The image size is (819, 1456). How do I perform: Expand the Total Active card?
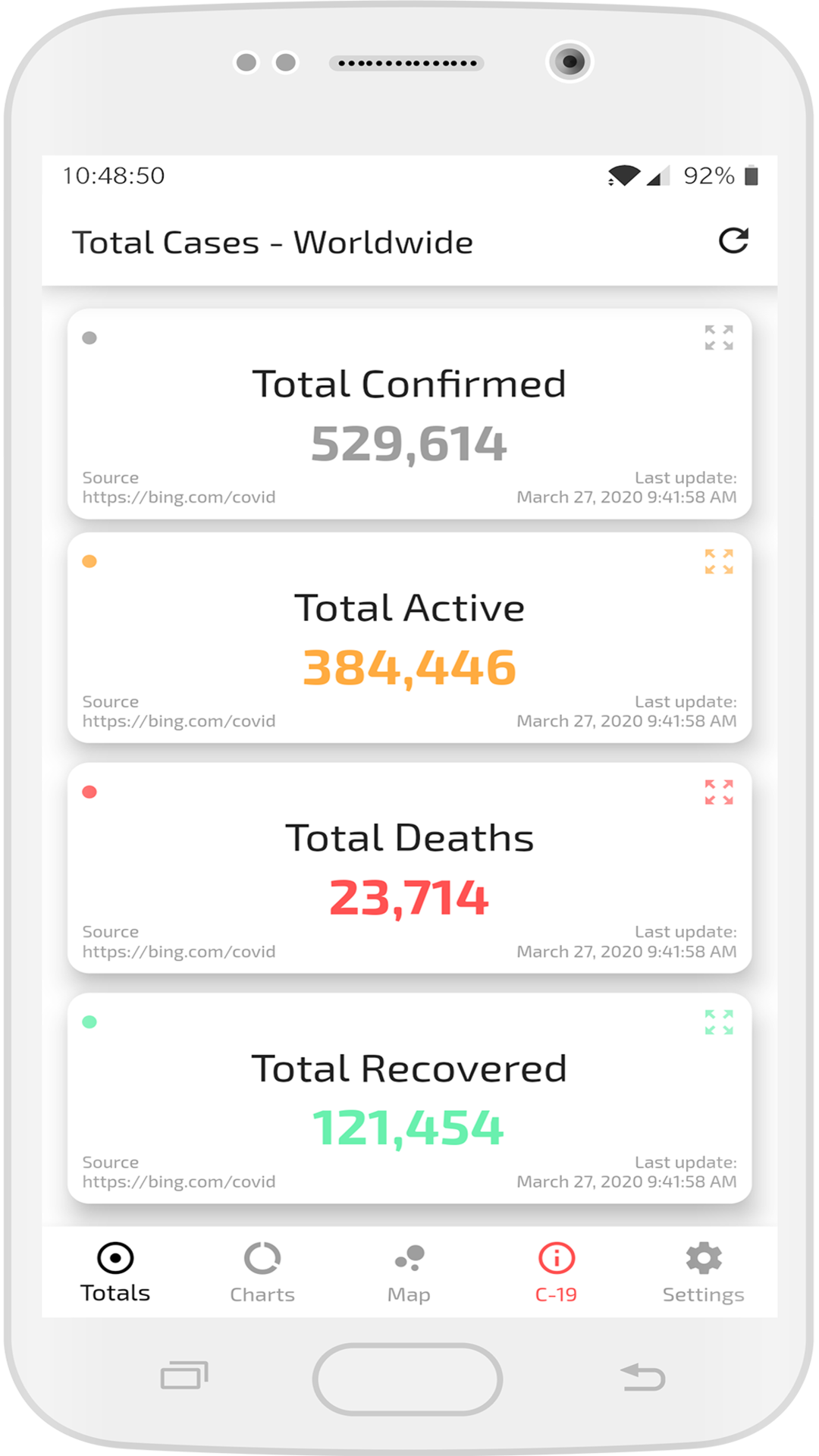pyautogui.click(x=719, y=561)
